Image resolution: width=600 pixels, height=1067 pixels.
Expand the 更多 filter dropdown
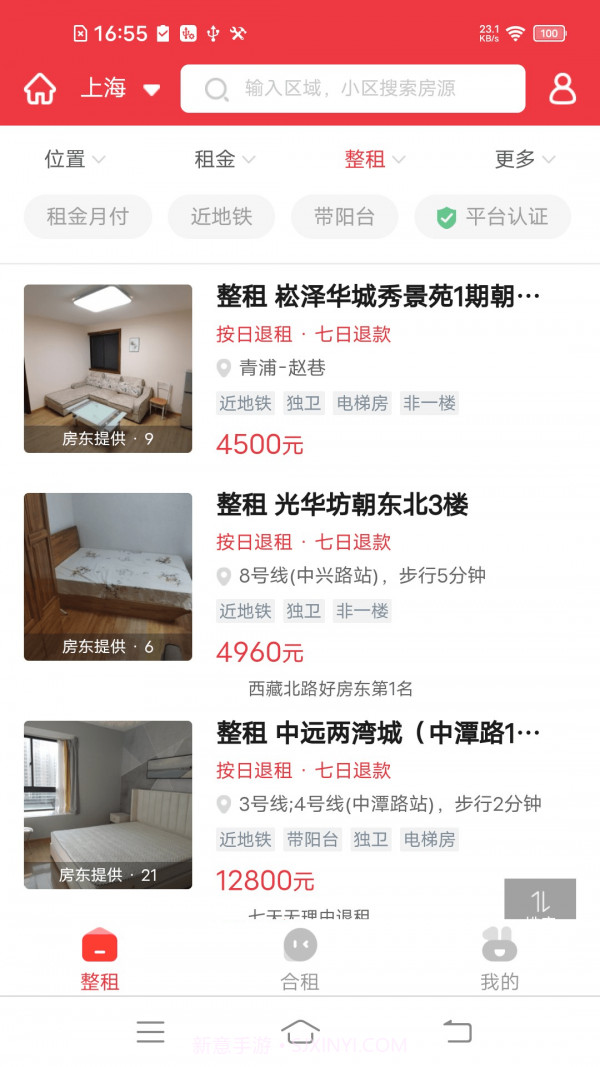tap(524, 159)
